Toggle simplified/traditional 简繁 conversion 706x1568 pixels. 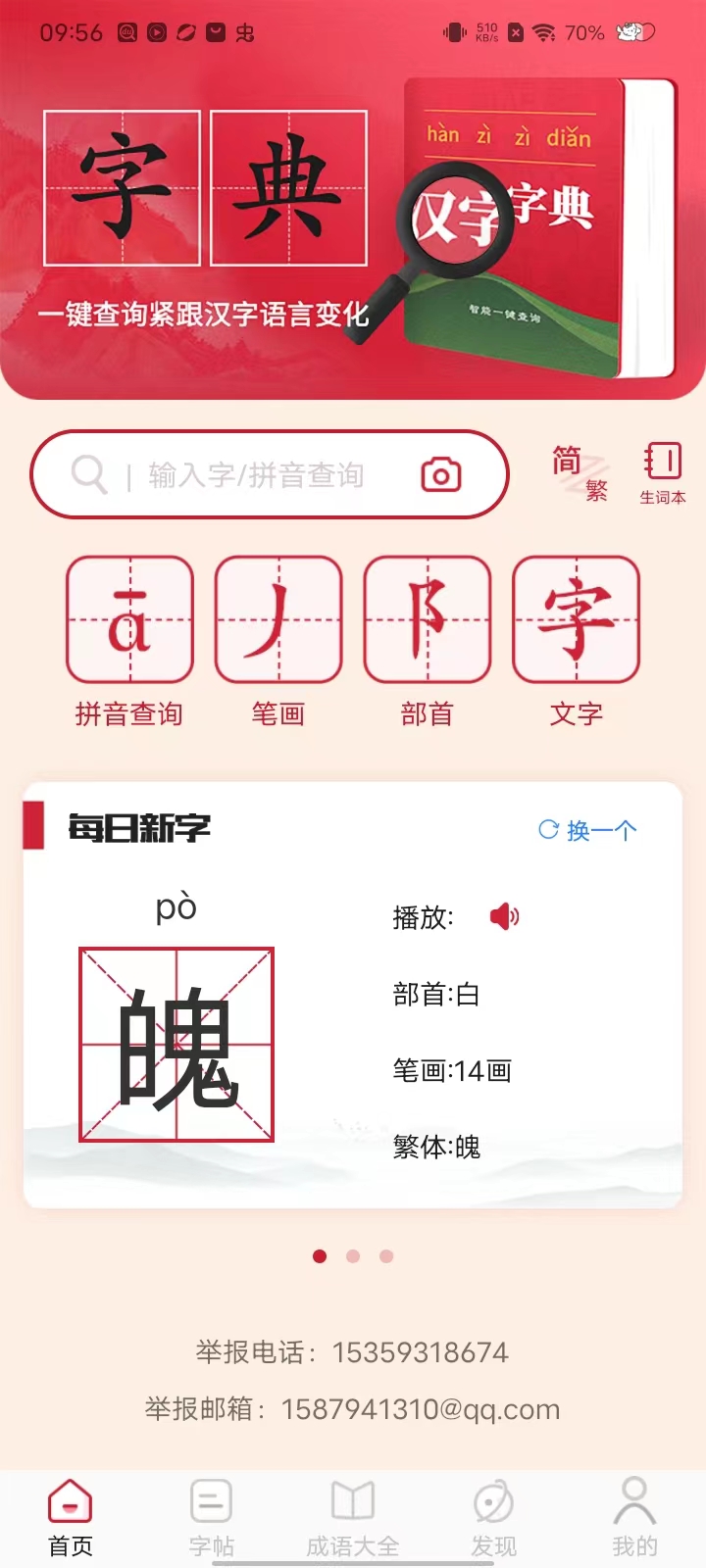pos(580,473)
